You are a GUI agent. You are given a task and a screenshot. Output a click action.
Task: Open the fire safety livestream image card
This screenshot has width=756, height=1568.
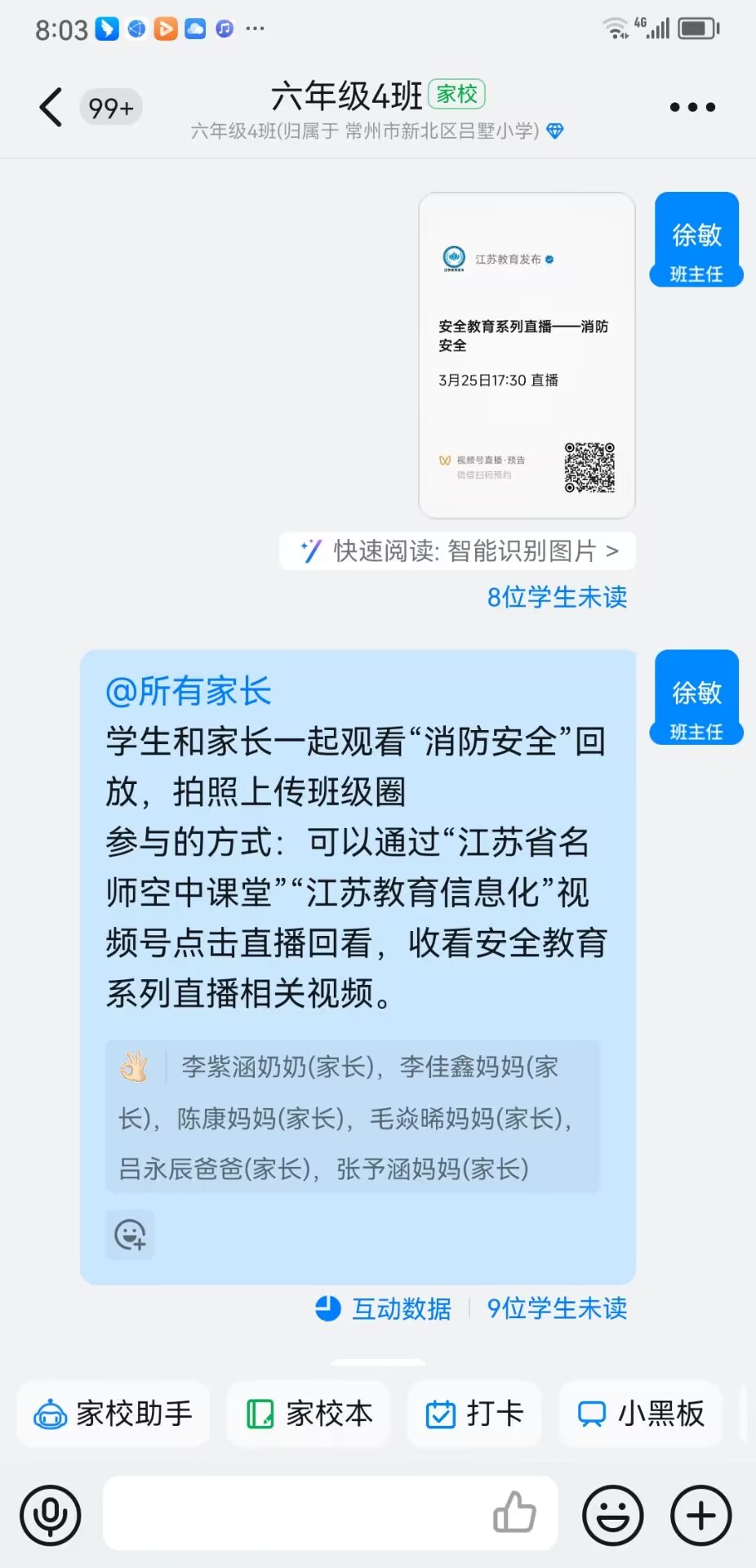pos(527,355)
